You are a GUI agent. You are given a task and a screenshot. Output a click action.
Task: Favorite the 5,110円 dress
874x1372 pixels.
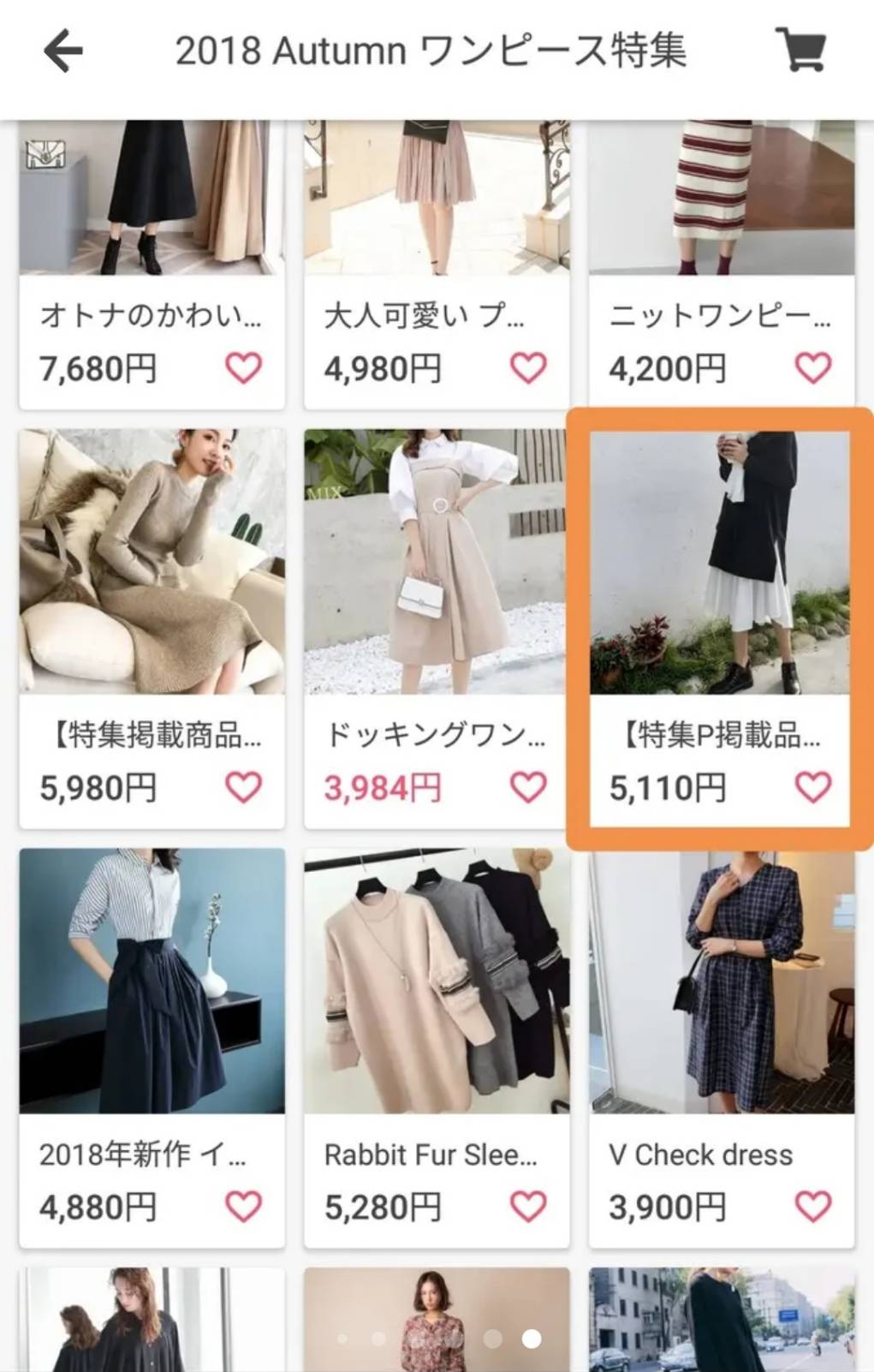(812, 787)
